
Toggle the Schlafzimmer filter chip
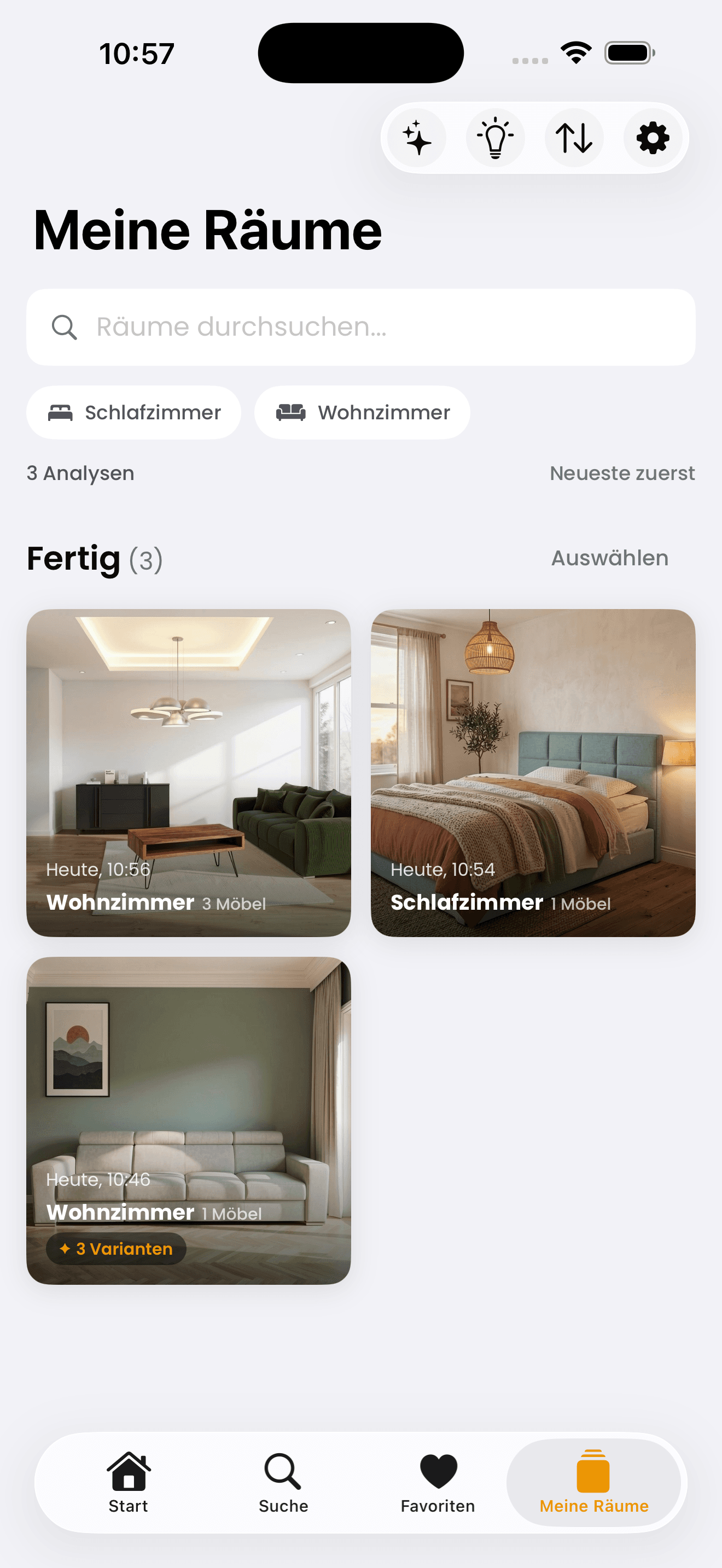133,412
